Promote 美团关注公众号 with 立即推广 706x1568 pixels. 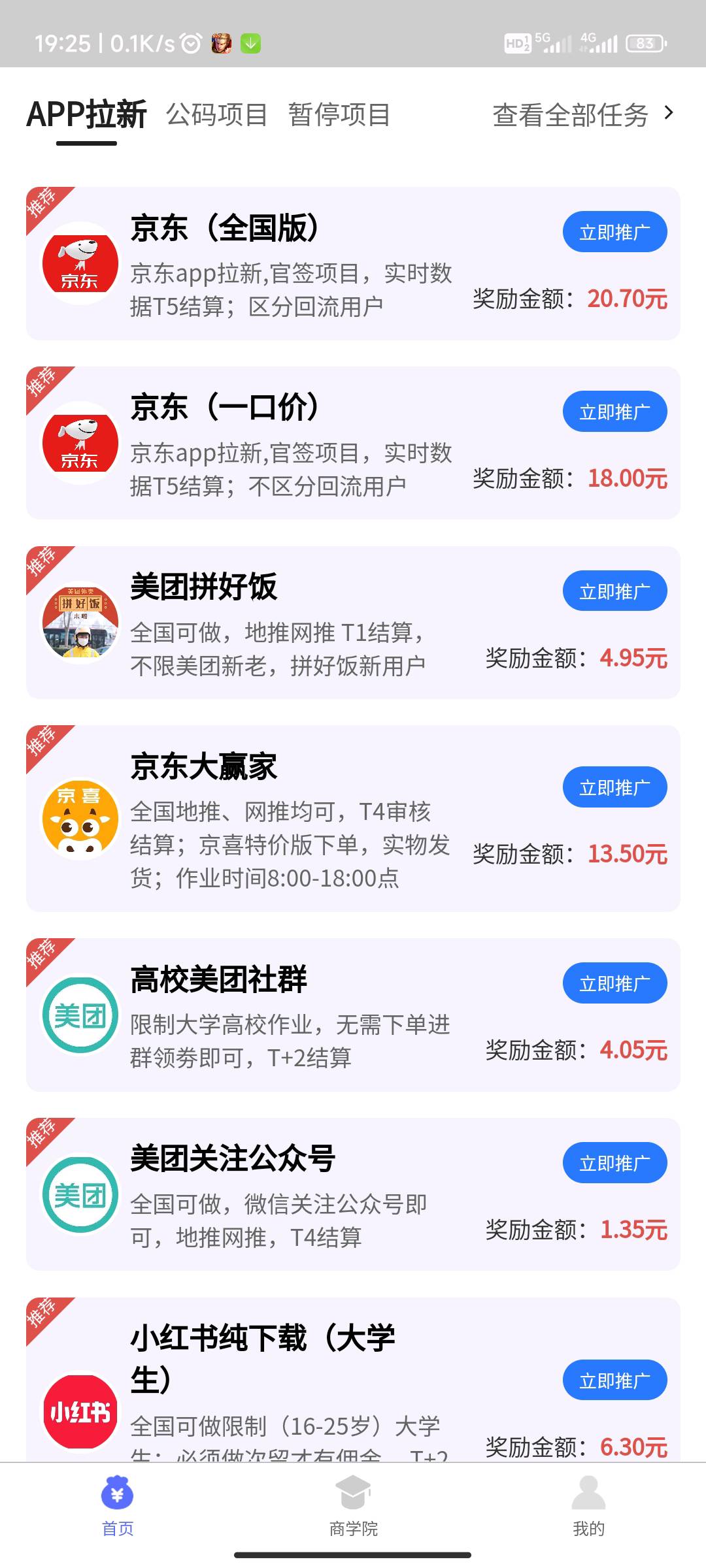pyautogui.click(x=614, y=1163)
